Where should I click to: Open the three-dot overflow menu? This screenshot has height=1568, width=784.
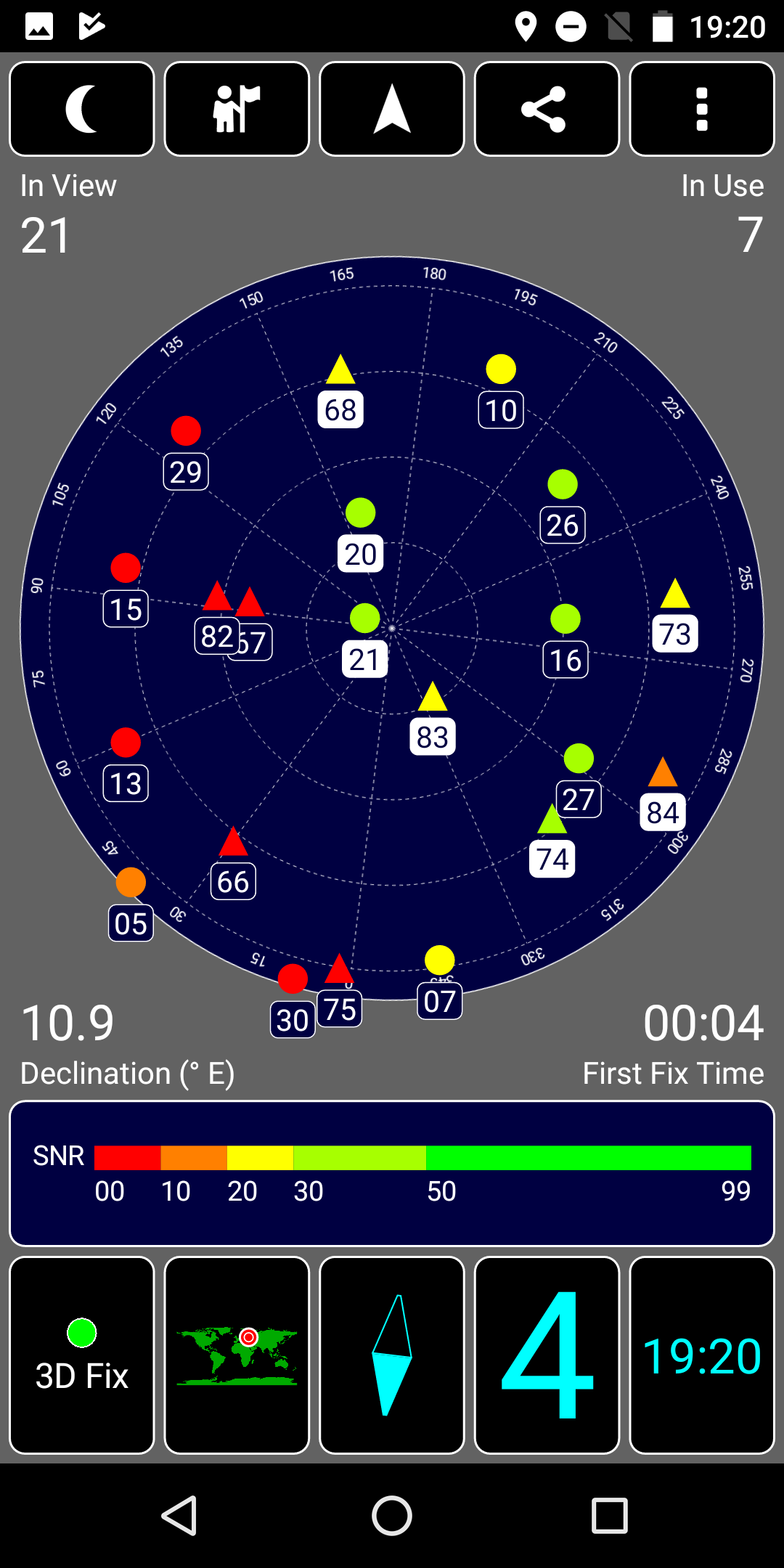[702, 109]
